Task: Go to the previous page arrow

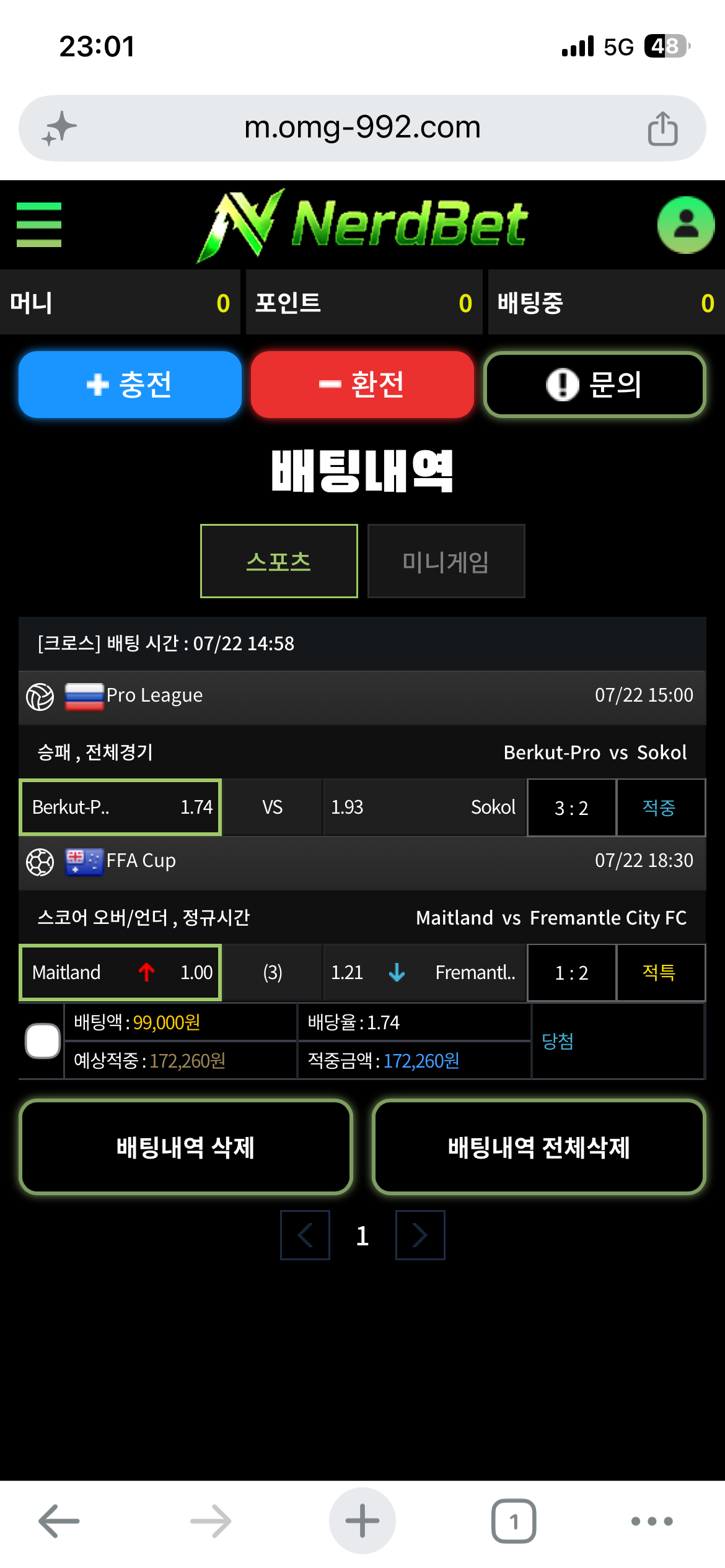Action: [305, 1235]
